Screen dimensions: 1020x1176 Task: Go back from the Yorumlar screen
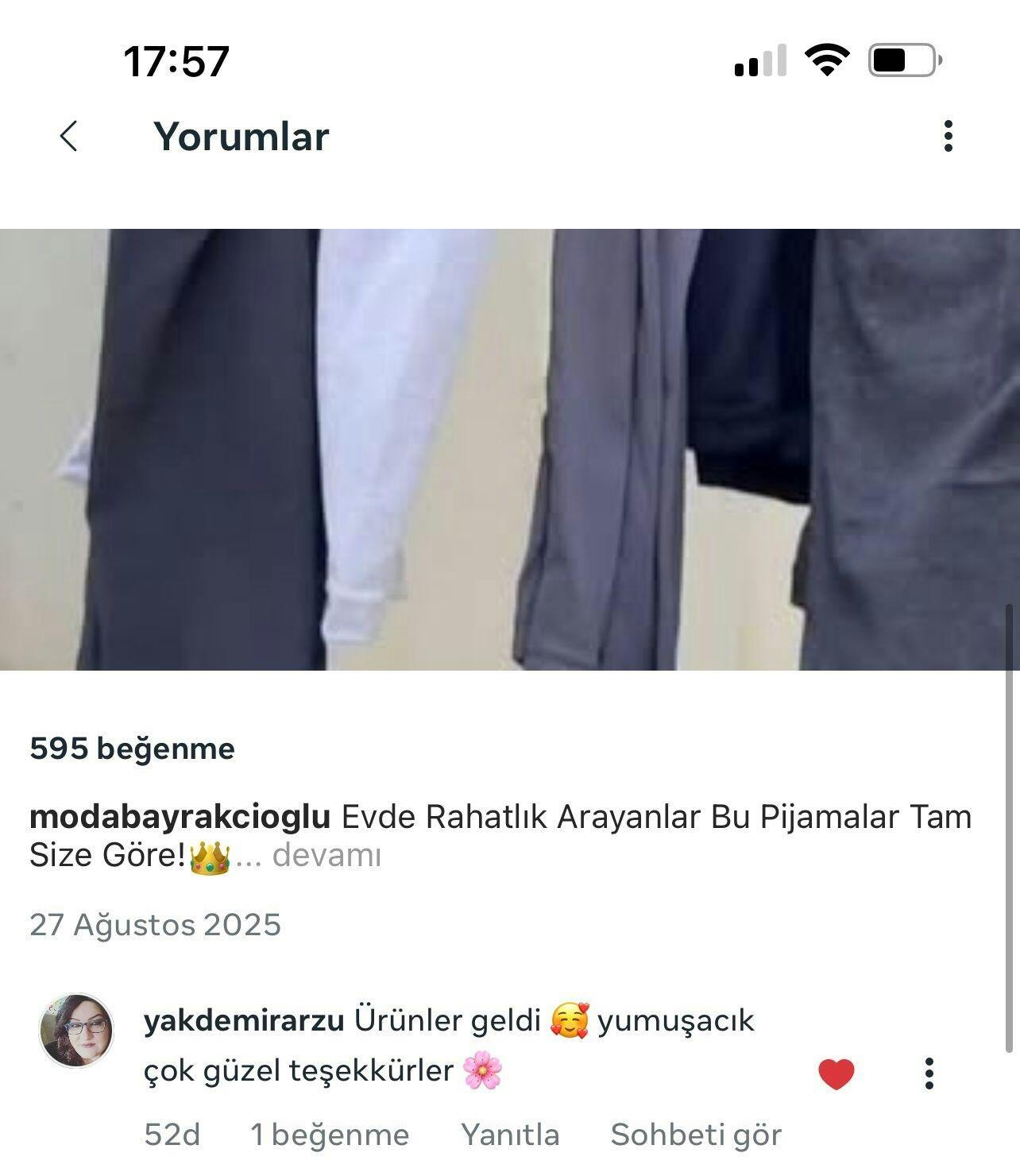pos(69,136)
